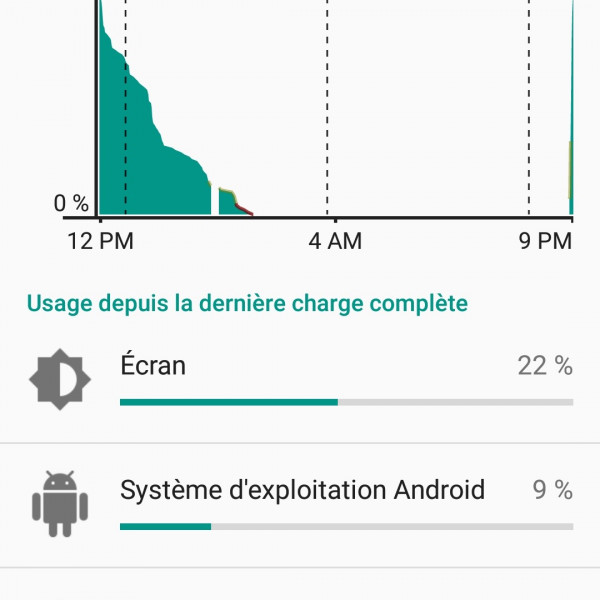Open the Écran battery usage details

pos(300,381)
